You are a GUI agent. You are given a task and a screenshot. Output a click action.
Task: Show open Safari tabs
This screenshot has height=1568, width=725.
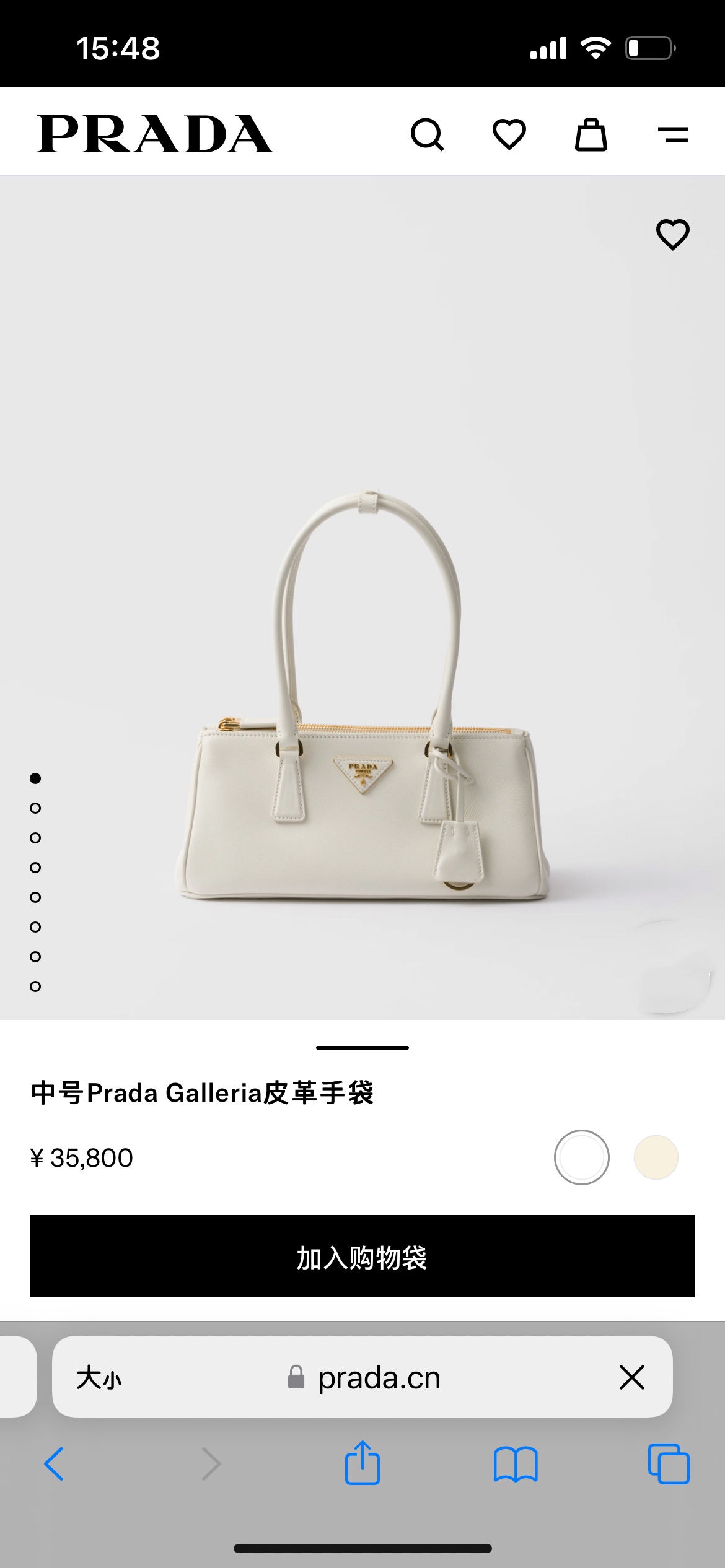click(x=669, y=1464)
